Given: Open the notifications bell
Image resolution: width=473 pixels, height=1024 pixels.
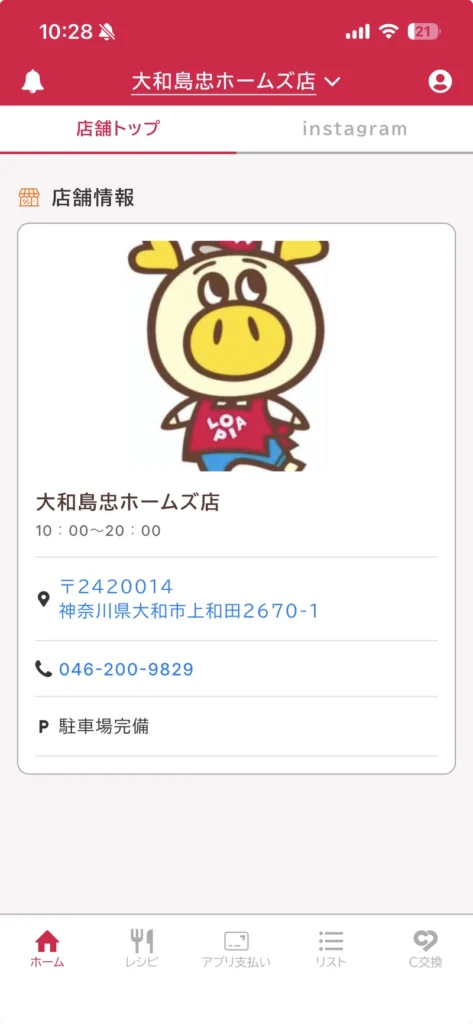Looking at the screenshot, I should click(x=33, y=82).
